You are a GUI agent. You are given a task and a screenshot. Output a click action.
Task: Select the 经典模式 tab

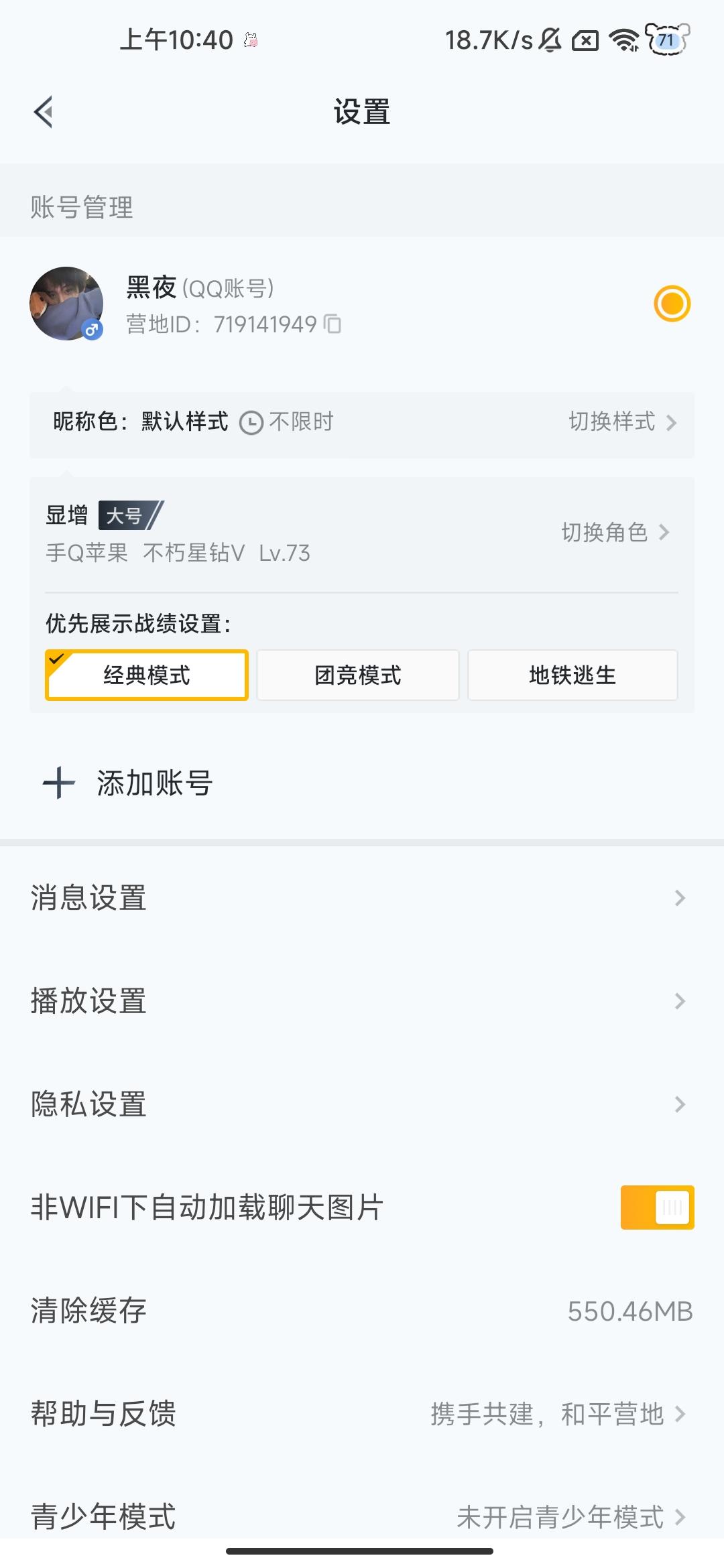pyautogui.click(x=146, y=675)
